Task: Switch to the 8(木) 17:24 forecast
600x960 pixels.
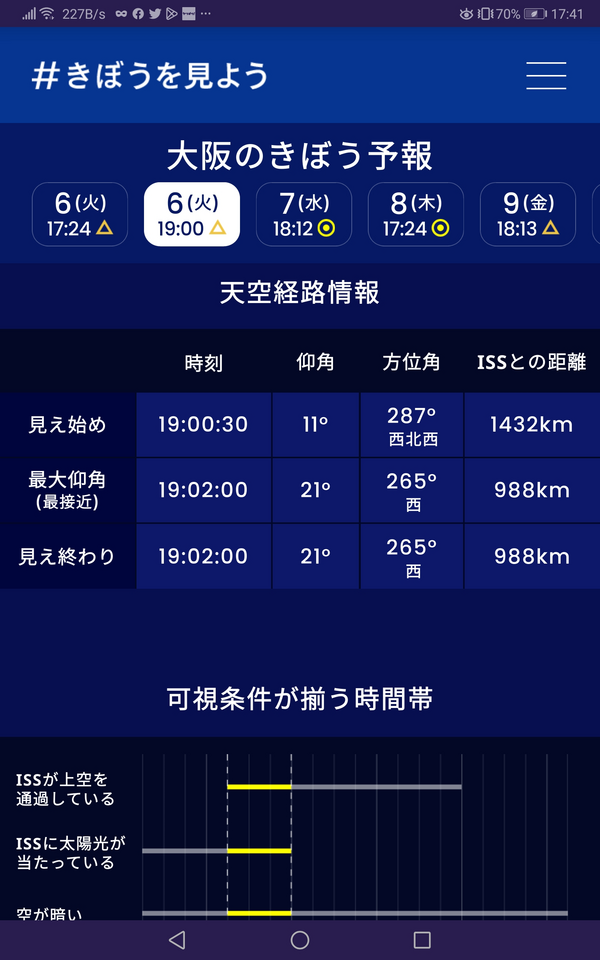Action: tap(416, 214)
